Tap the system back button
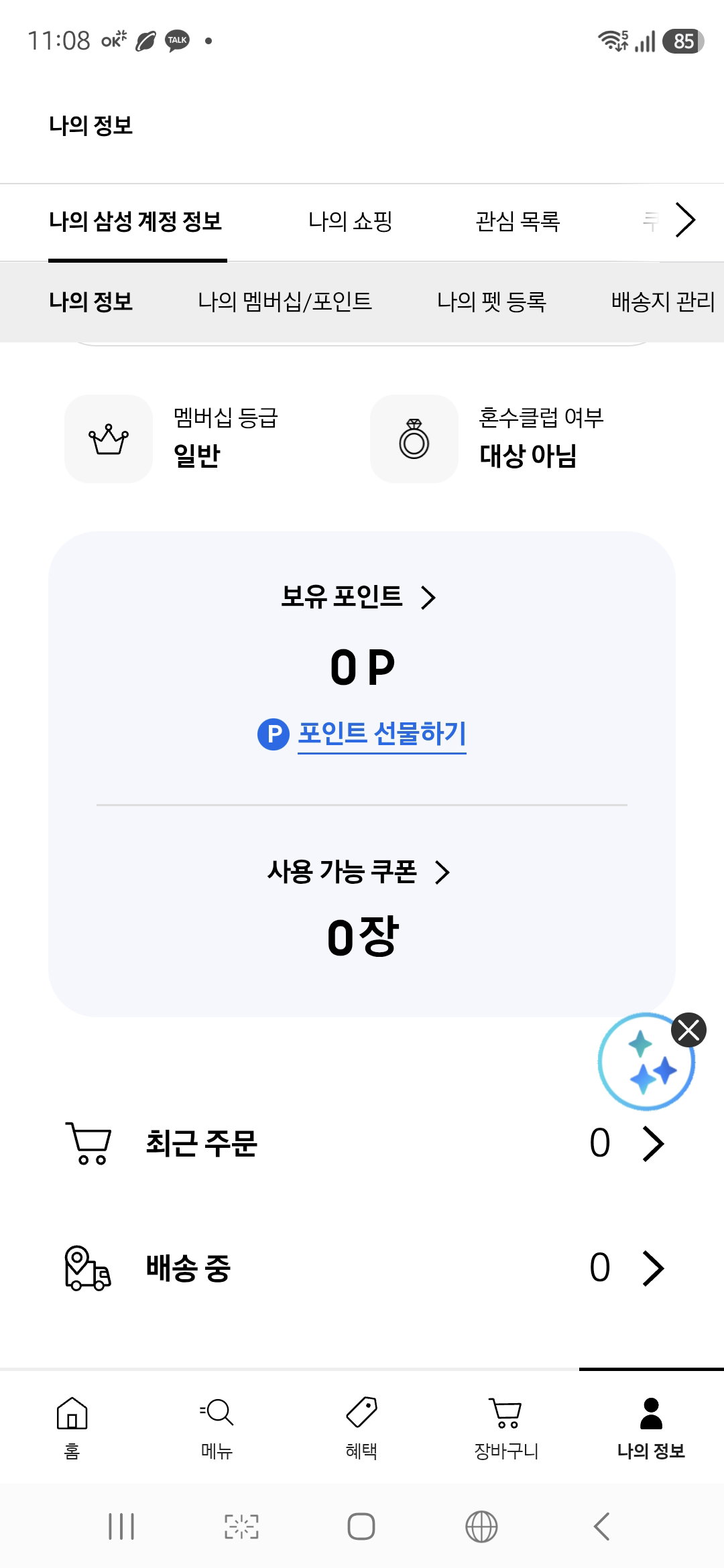 pos(602,1526)
